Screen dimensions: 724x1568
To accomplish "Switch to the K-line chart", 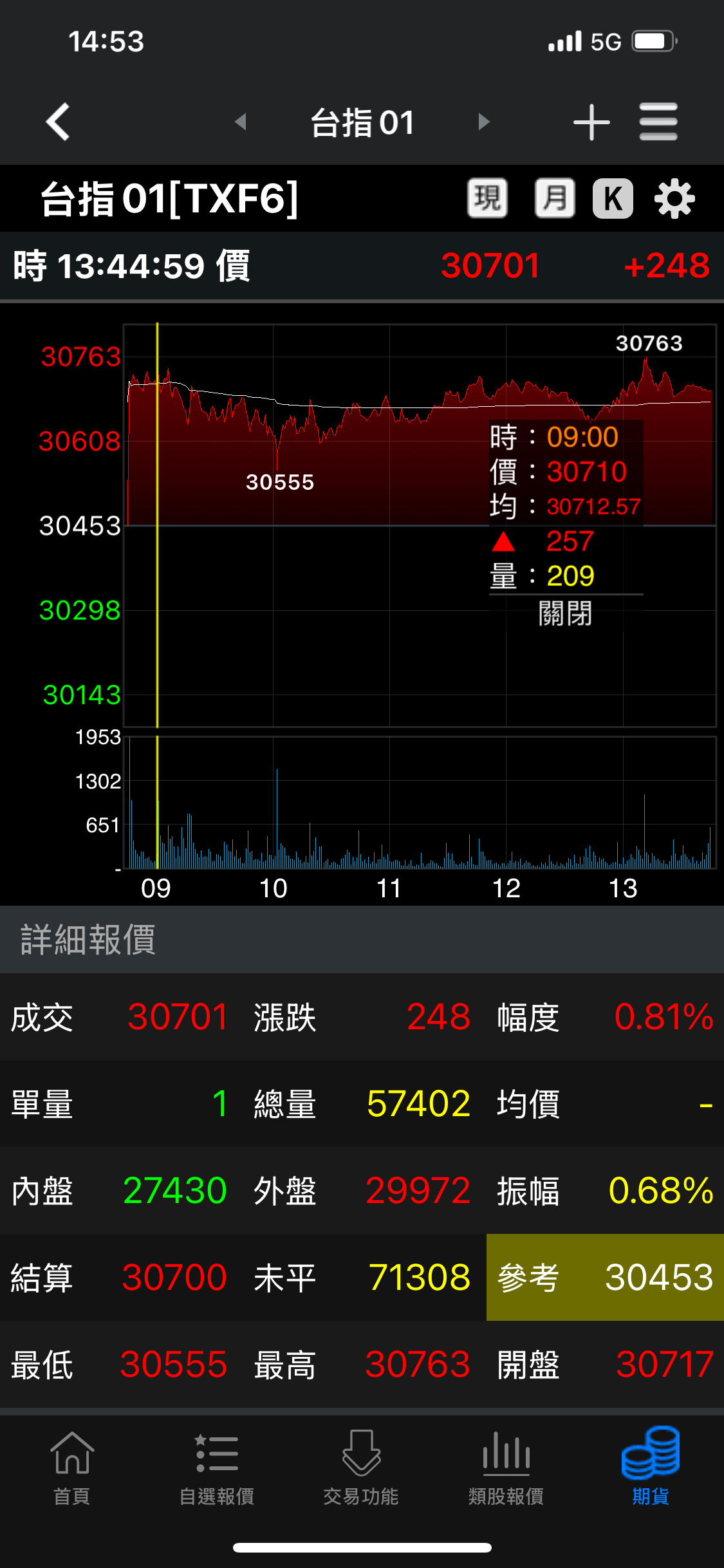I will point(613,198).
